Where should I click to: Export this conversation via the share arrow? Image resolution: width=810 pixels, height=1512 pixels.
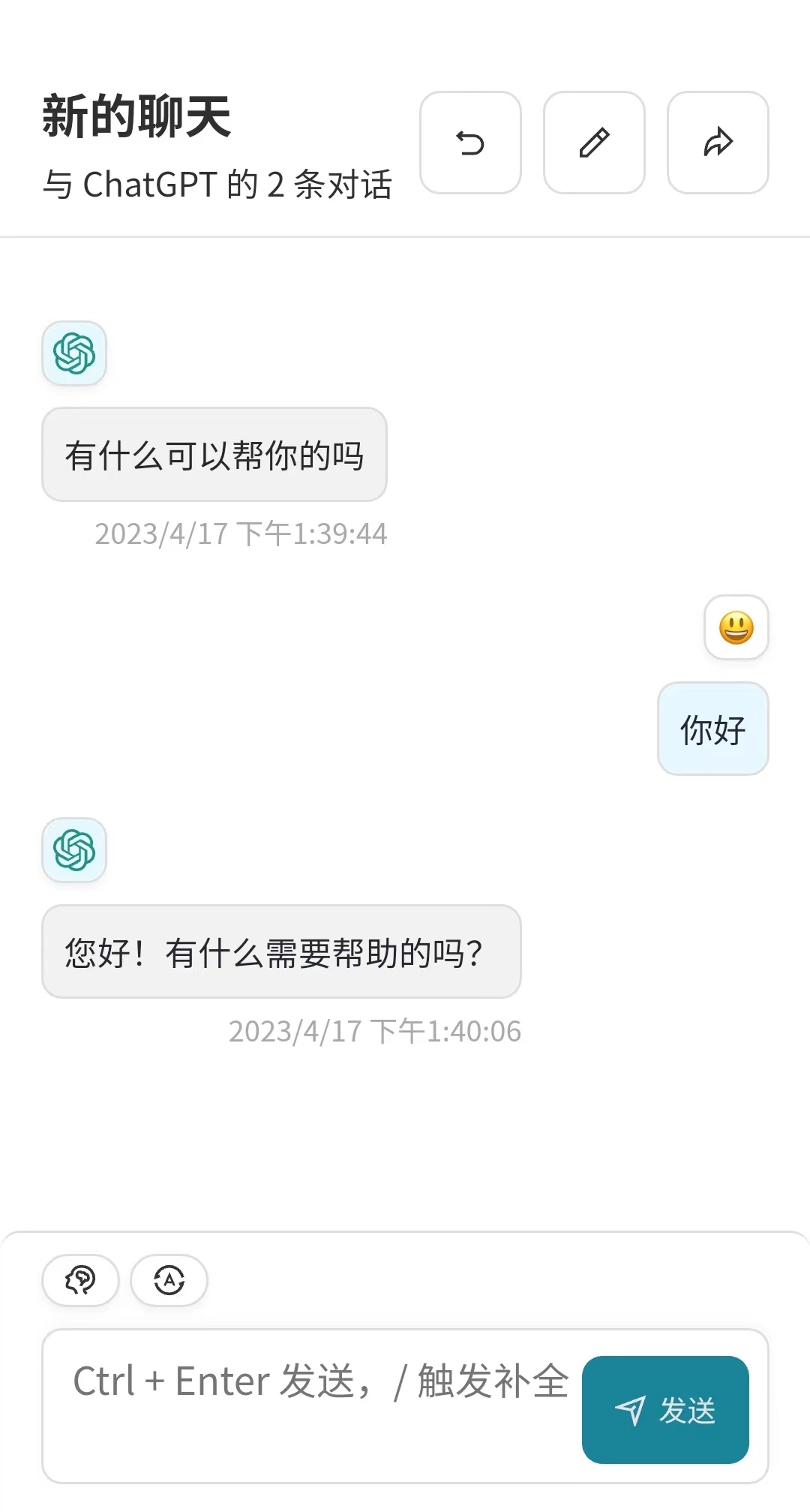click(x=718, y=143)
